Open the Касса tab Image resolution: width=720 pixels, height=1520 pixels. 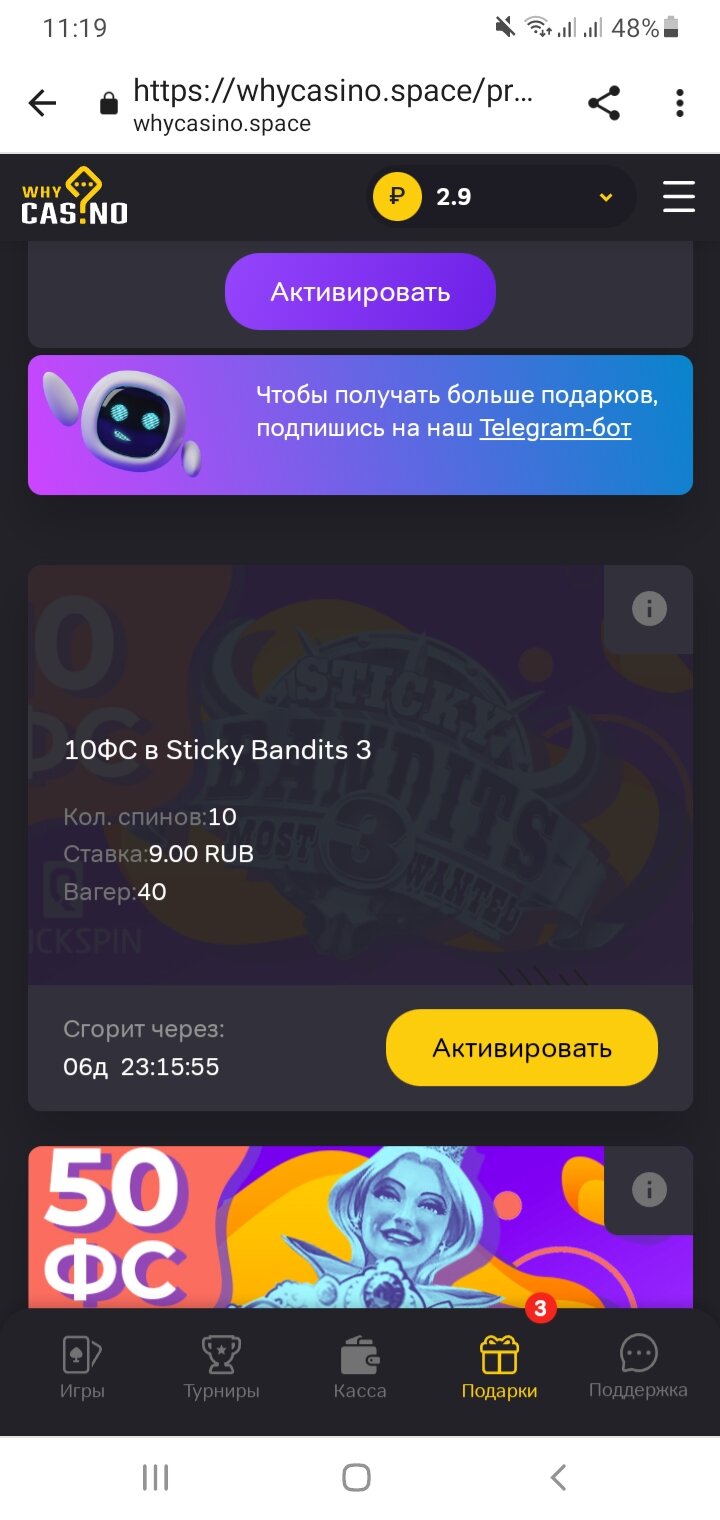tap(360, 1368)
